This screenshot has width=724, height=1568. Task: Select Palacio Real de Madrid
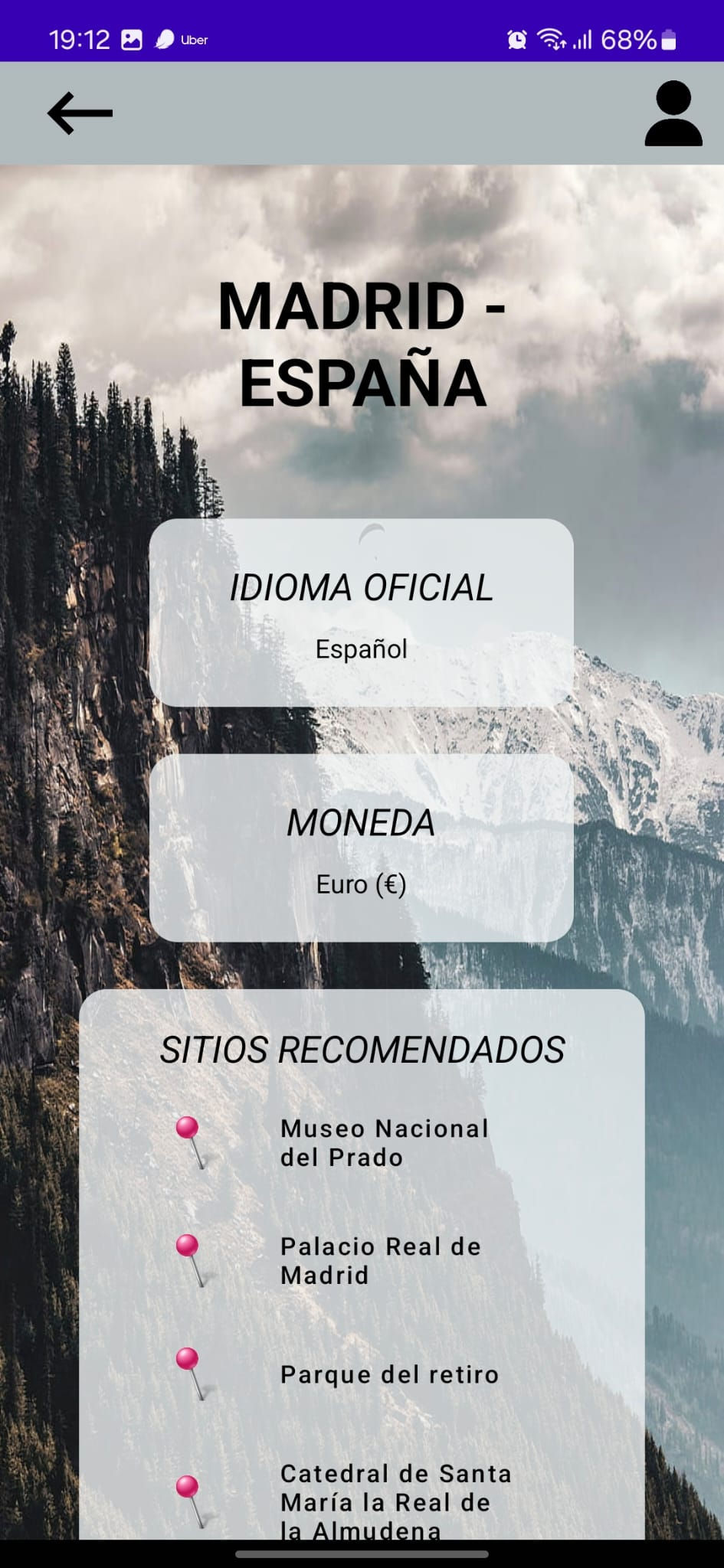point(380,1260)
